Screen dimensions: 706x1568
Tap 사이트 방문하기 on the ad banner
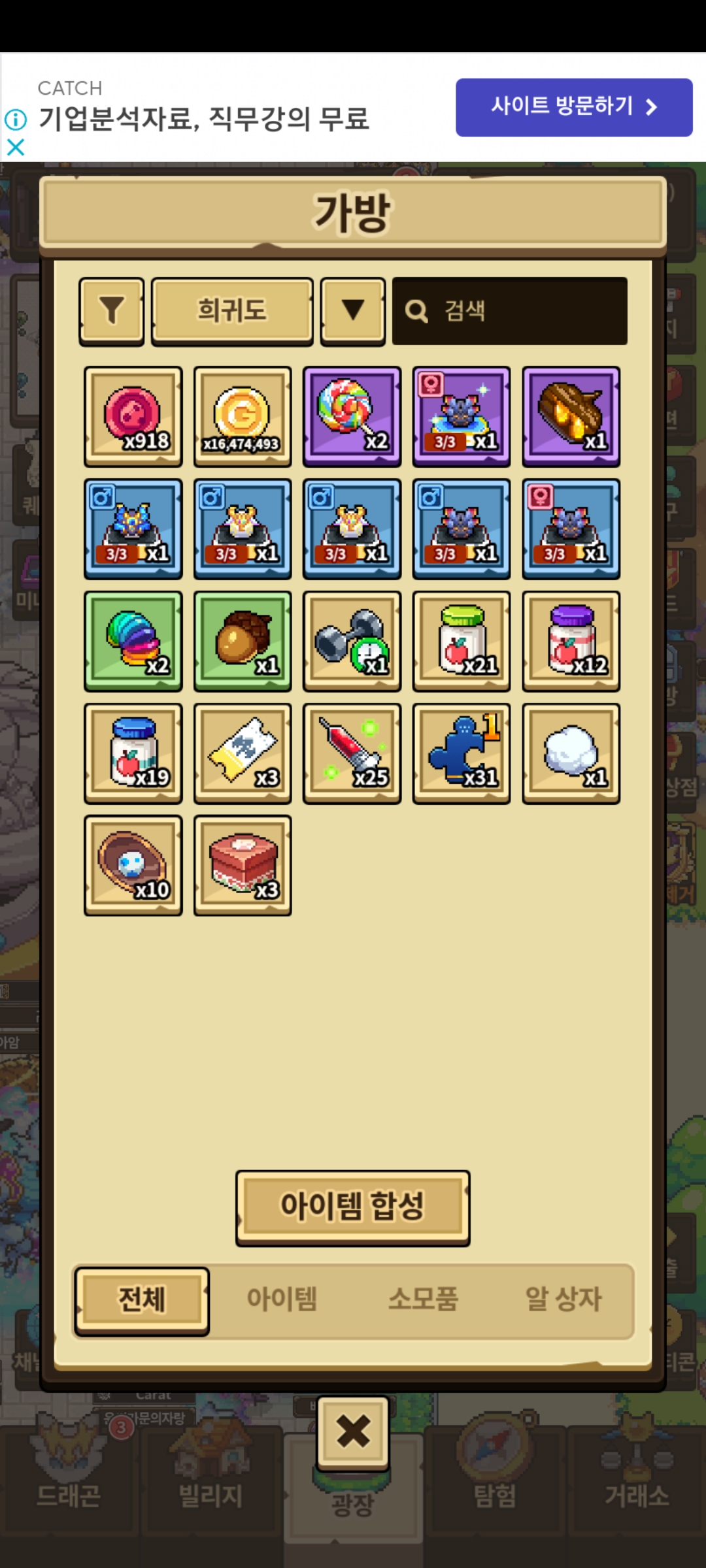pos(574,107)
